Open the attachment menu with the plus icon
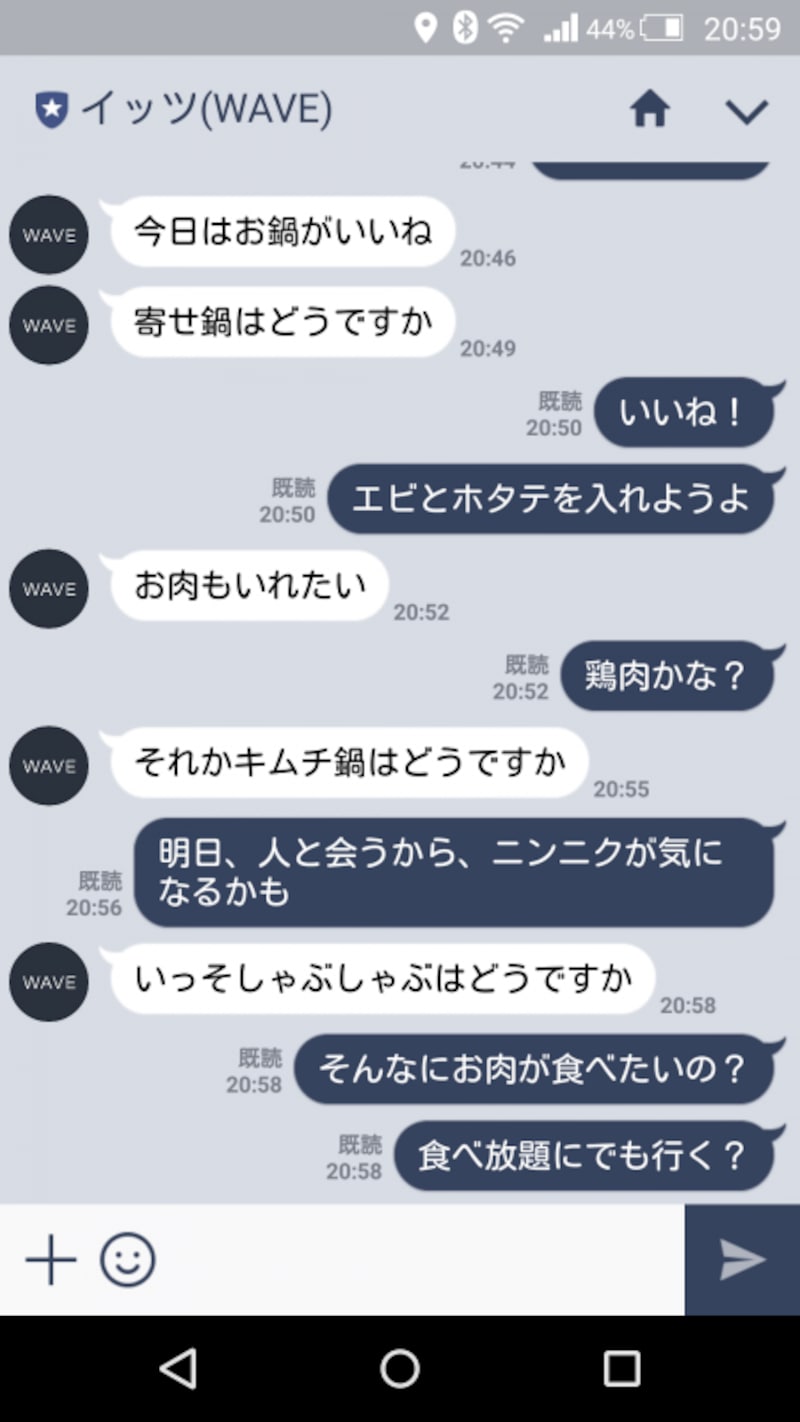The height and width of the screenshot is (1422, 800). click(x=50, y=1259)
